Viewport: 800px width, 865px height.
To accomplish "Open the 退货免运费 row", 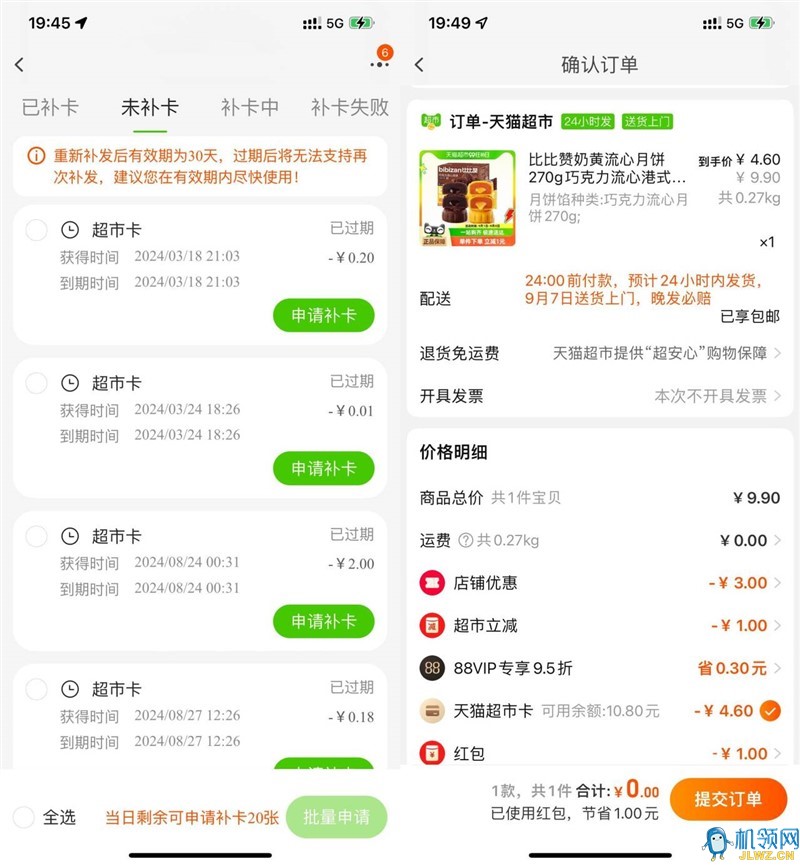I will 600,353.
